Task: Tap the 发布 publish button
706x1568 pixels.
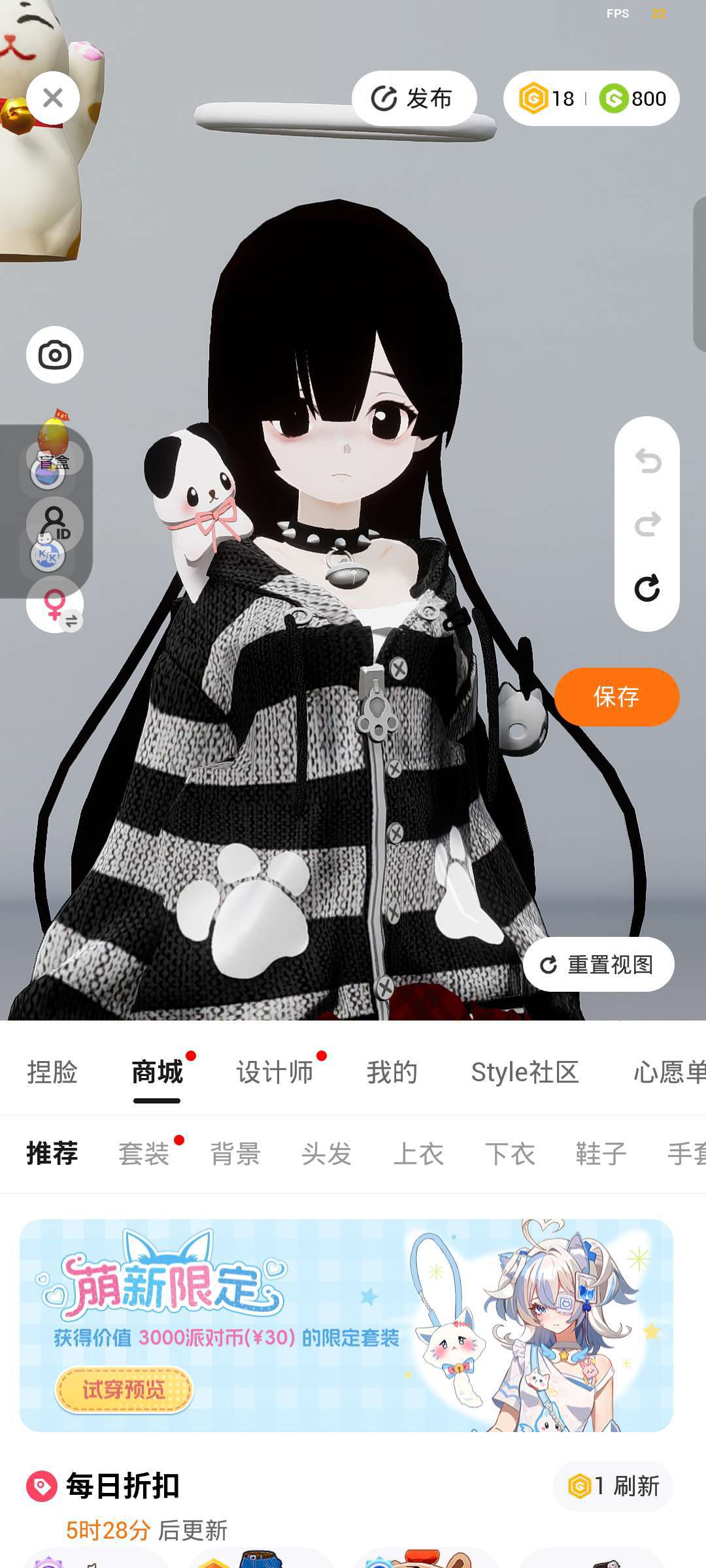Action: pos(414,99)
